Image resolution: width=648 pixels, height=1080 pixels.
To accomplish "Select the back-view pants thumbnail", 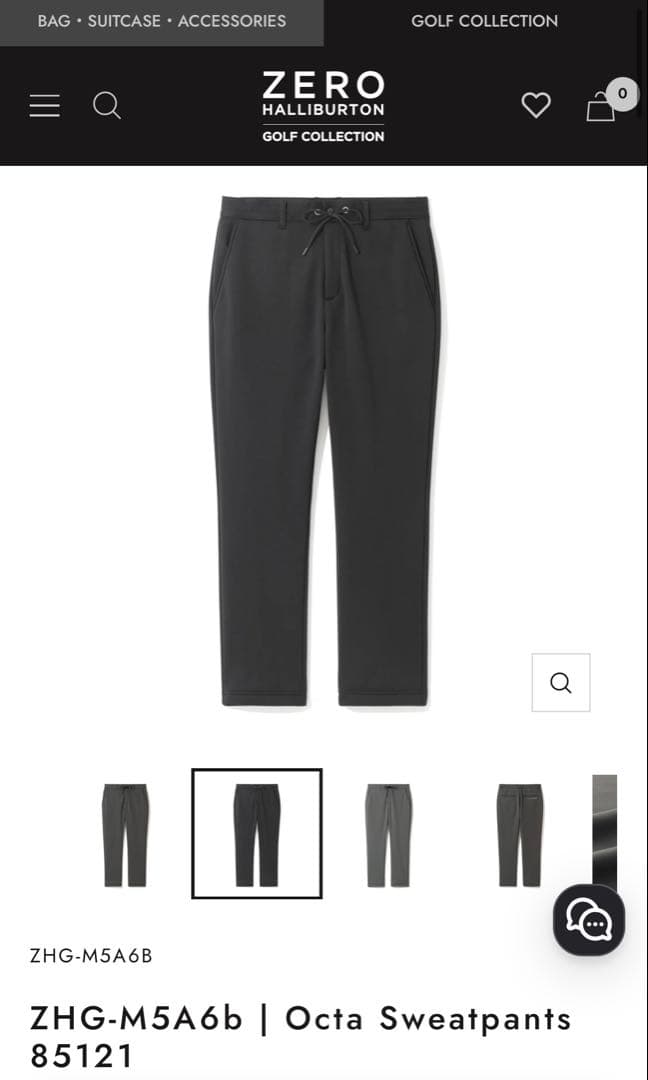I will pos(520,834).
